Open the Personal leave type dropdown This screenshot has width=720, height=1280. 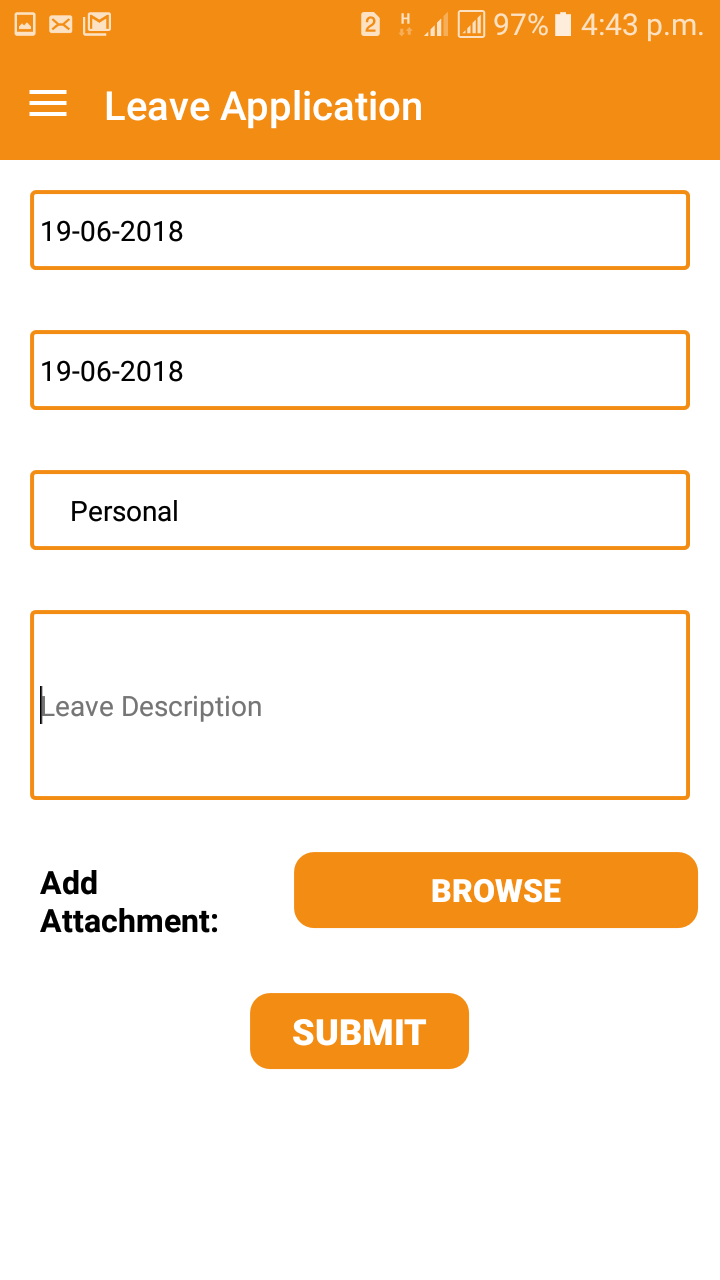tap(360, 511)
